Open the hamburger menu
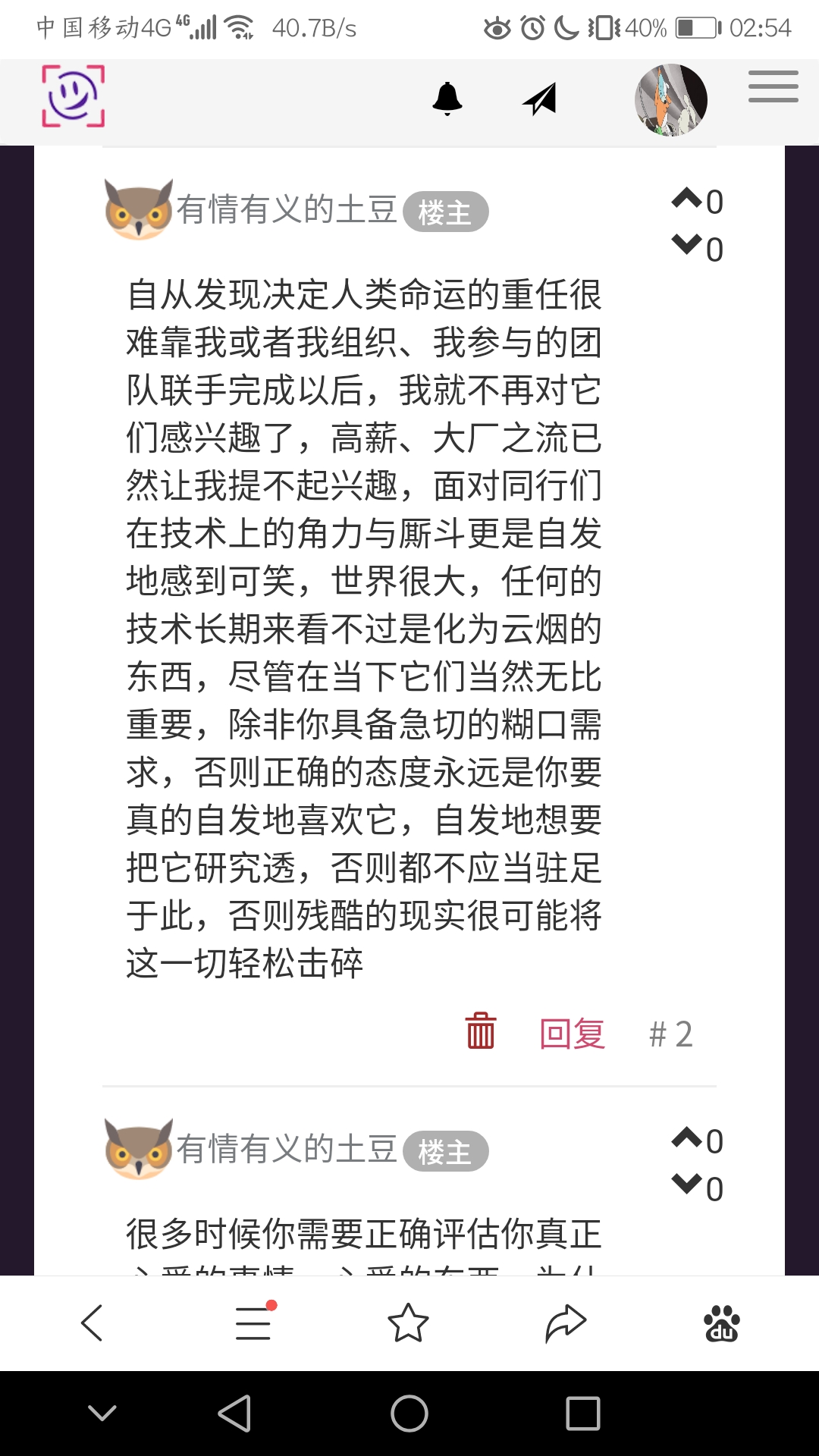The image size is (819, 1456). pos(773,86)
